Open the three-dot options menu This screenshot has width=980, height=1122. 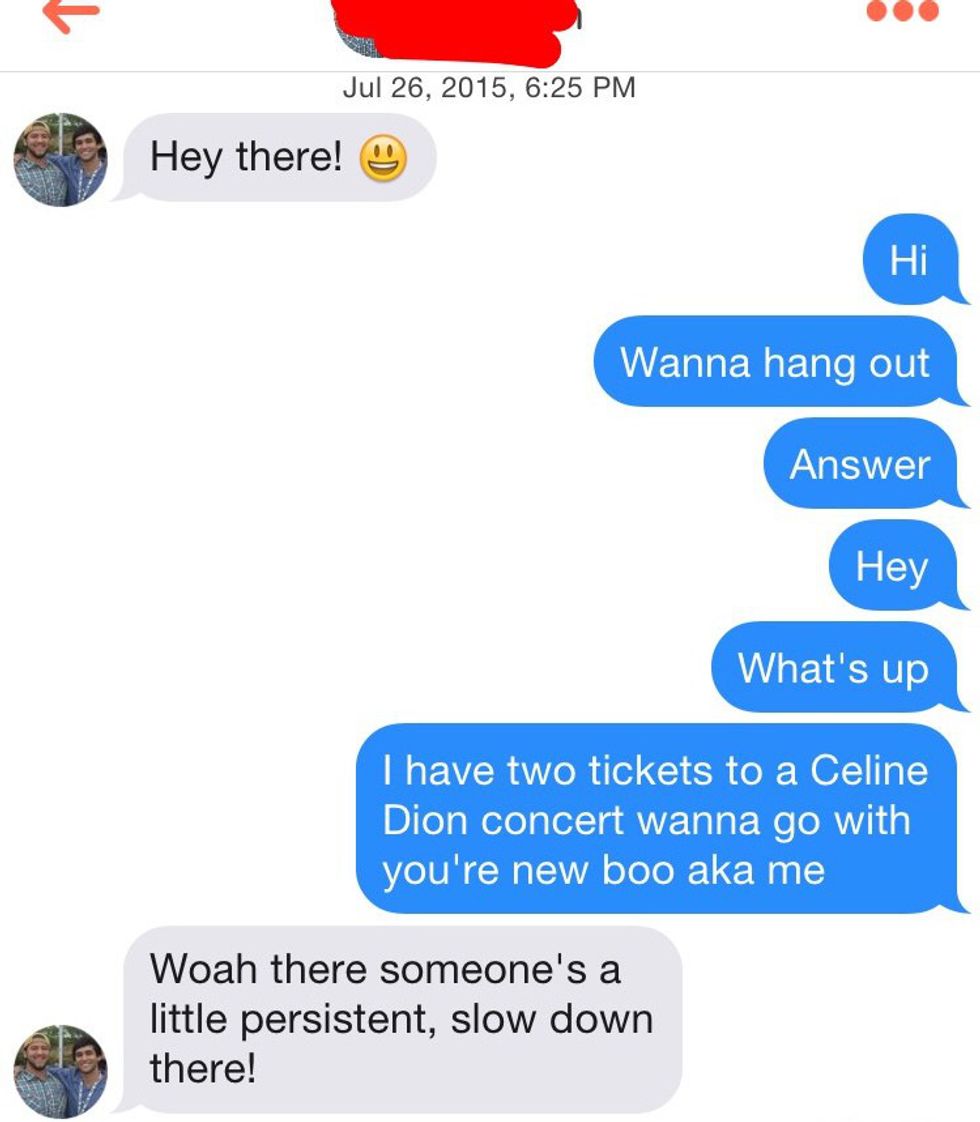[x=903, y=11]
